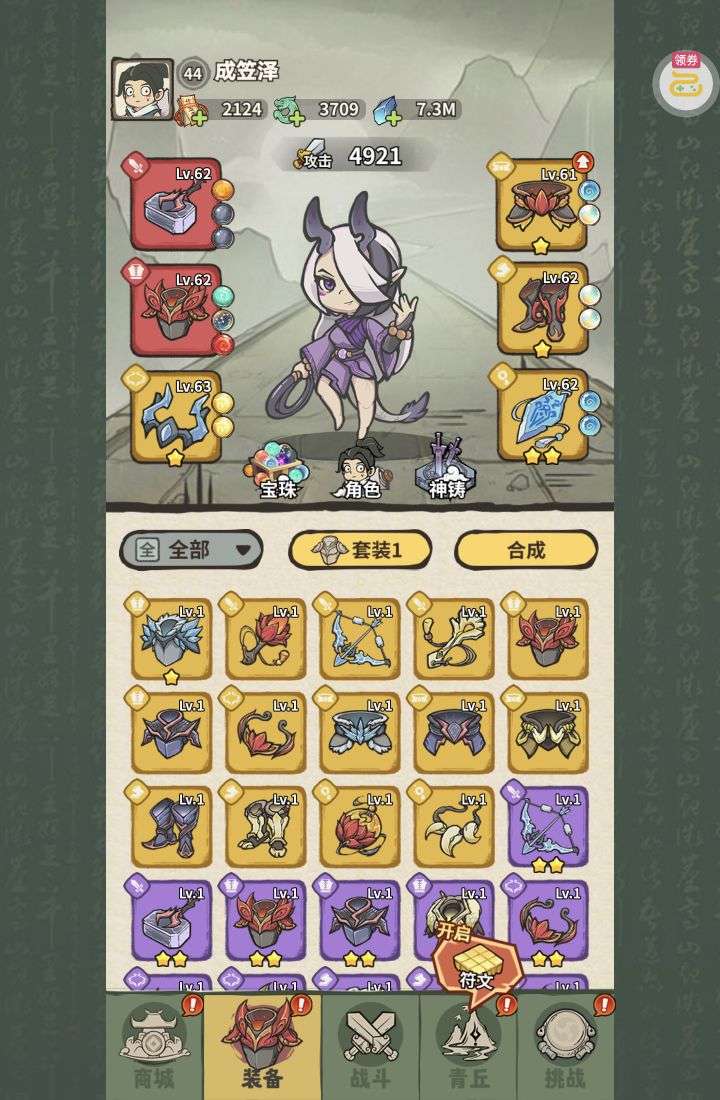Image resolution: width=720 pixels, height=1100 pixels.
Task: Select the 套装1 outfit set button
Action: tap(360, 549)
